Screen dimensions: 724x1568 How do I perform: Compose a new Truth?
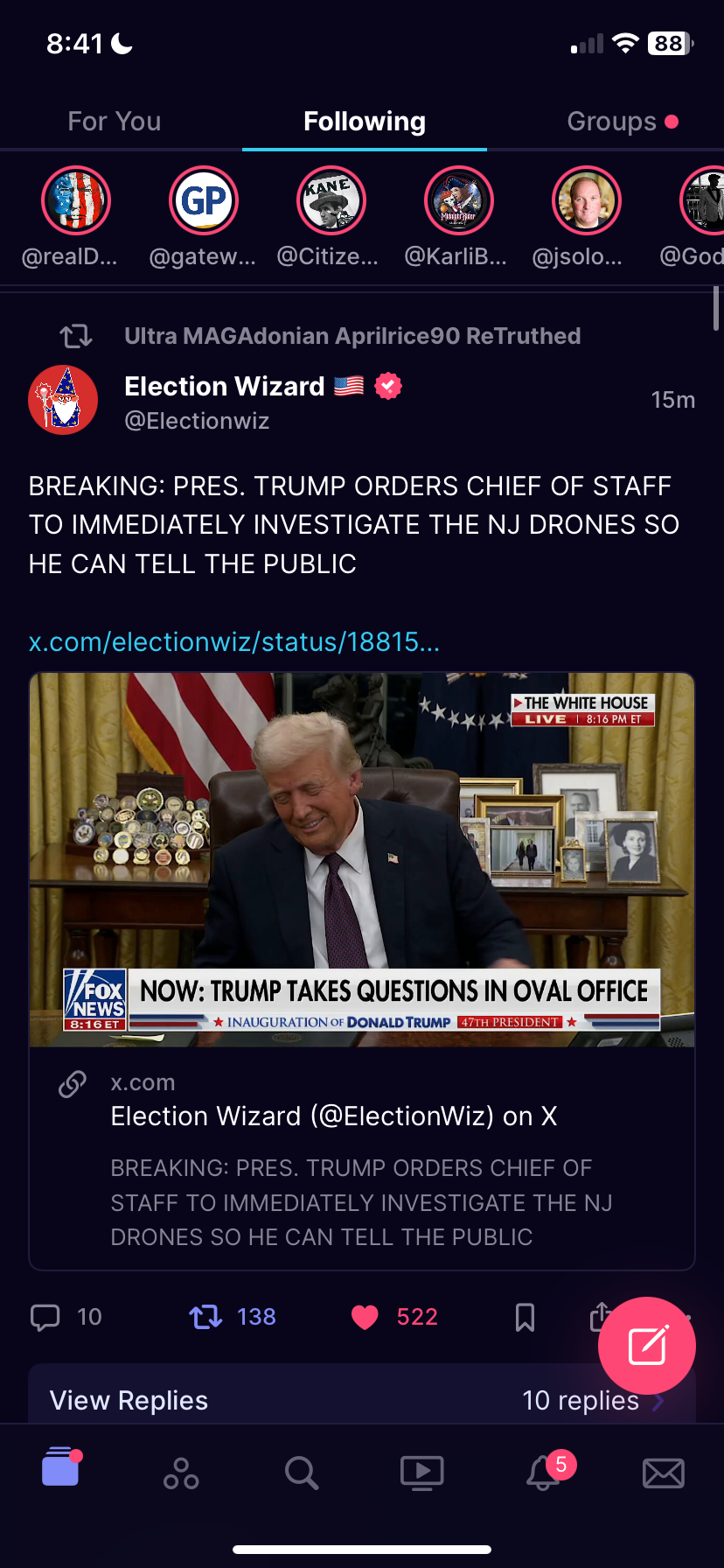tap(647, 1346)
